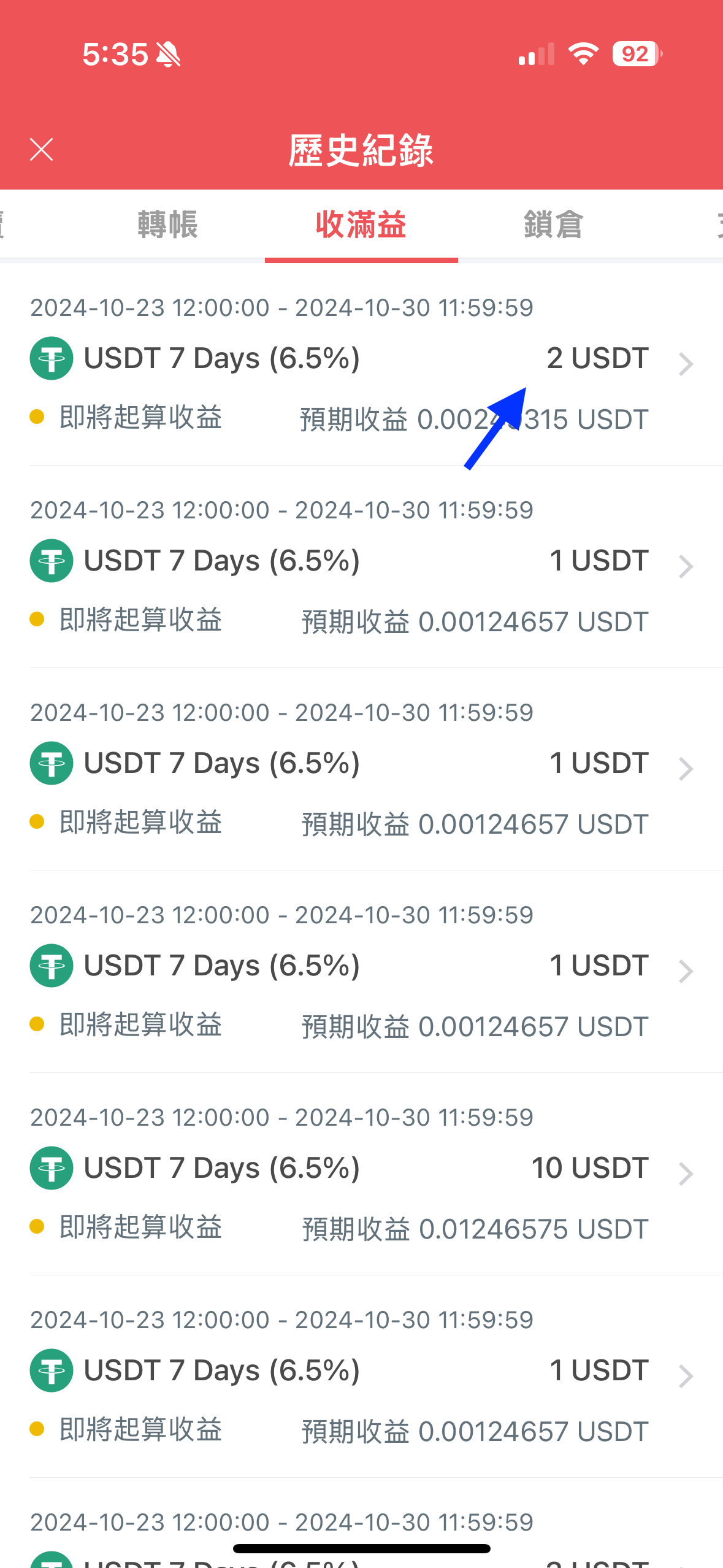Select the 收滿益 tab
The height and width of the screenshot is (1568, 723).
tap(361, 225)
